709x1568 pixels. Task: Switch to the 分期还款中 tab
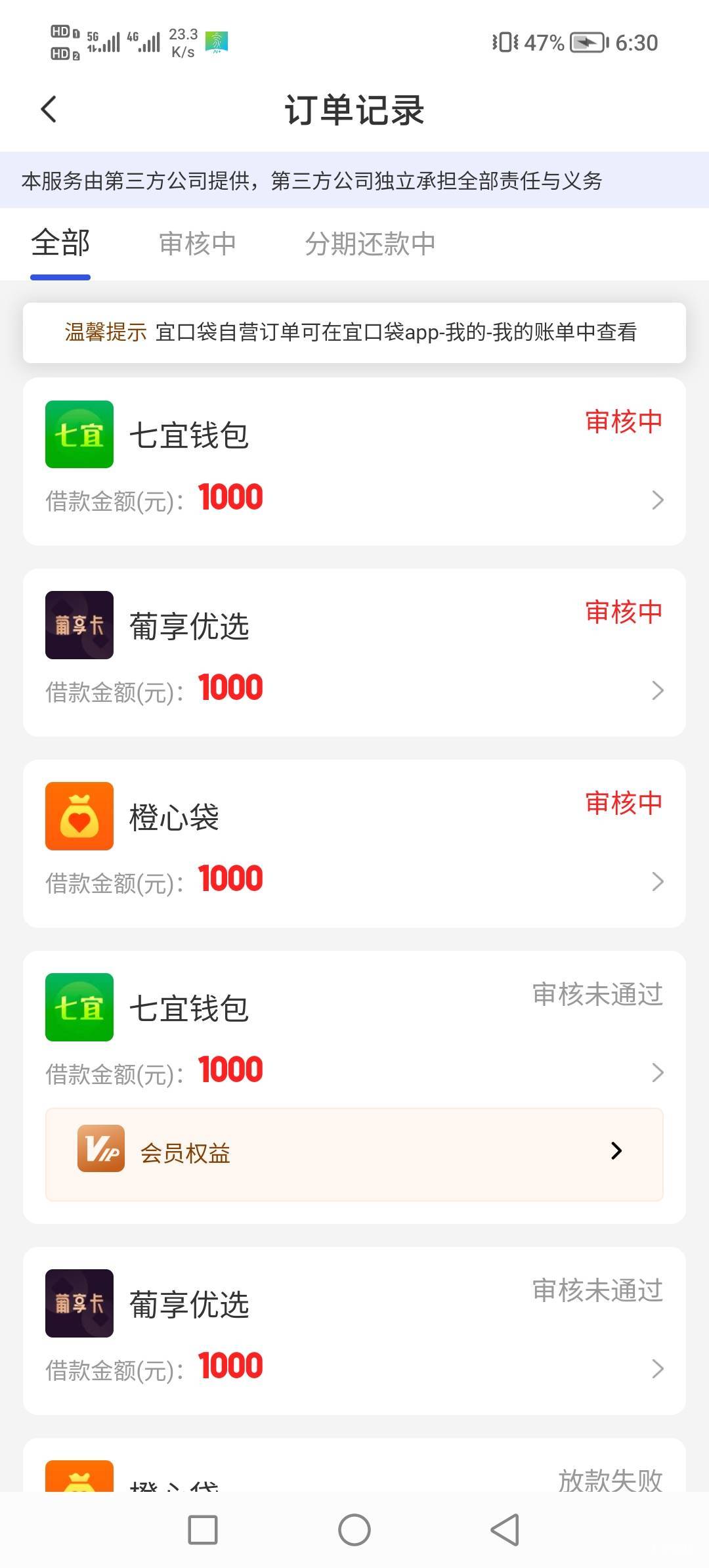pos(370,244)
